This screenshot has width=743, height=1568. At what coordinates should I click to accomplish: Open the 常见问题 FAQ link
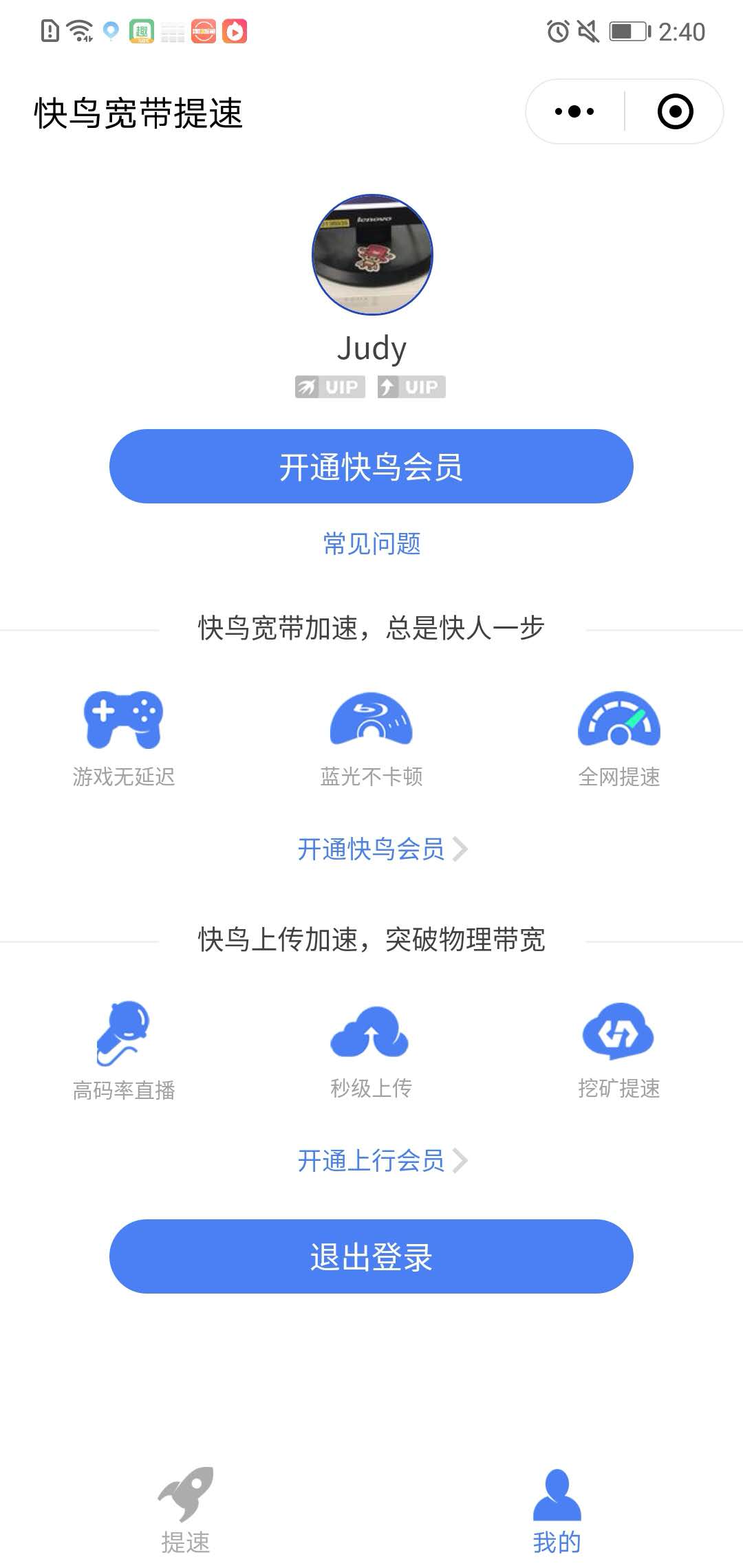pyautogui.click(x=371, y=543)
